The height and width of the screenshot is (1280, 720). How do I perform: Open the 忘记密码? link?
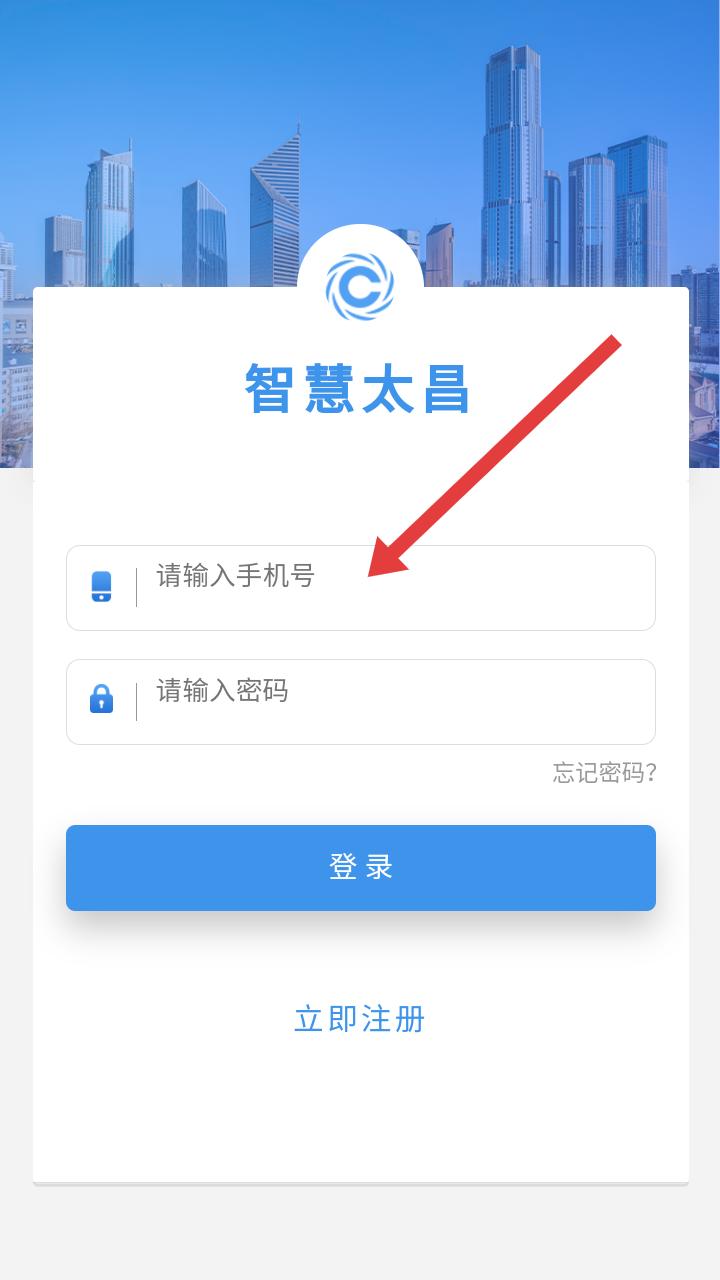coord(604,772)
